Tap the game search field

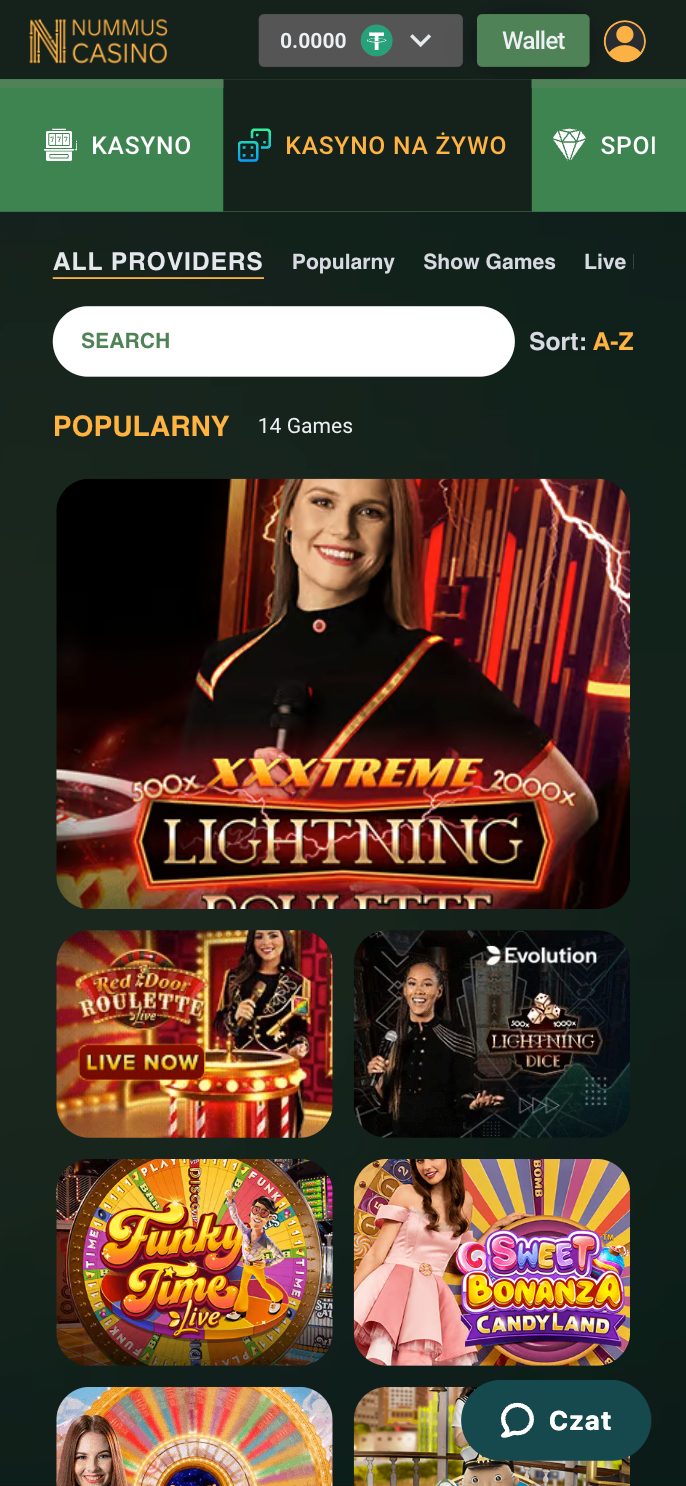(x=283, y=341)
